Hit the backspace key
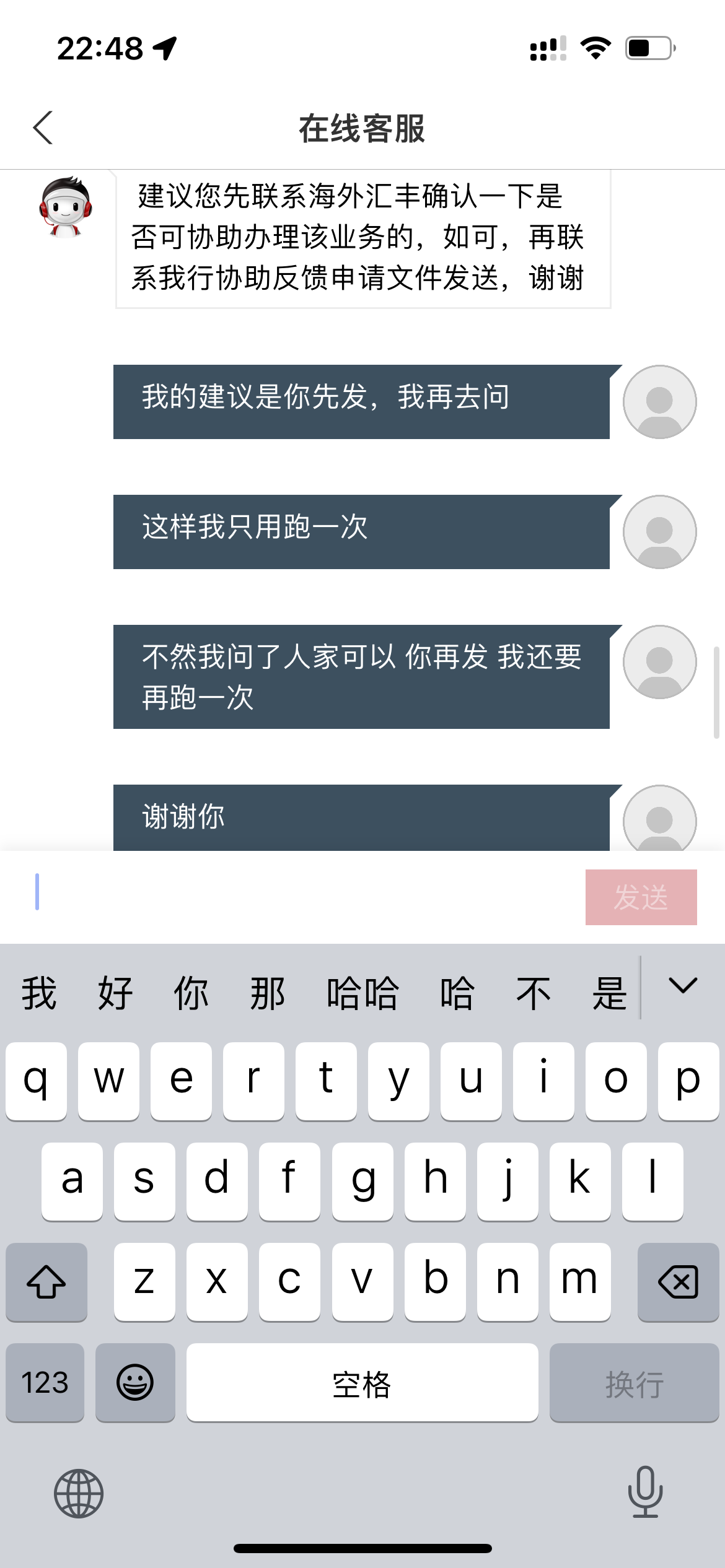The width and height of the screenshot is (725, 1568). 678,1282
